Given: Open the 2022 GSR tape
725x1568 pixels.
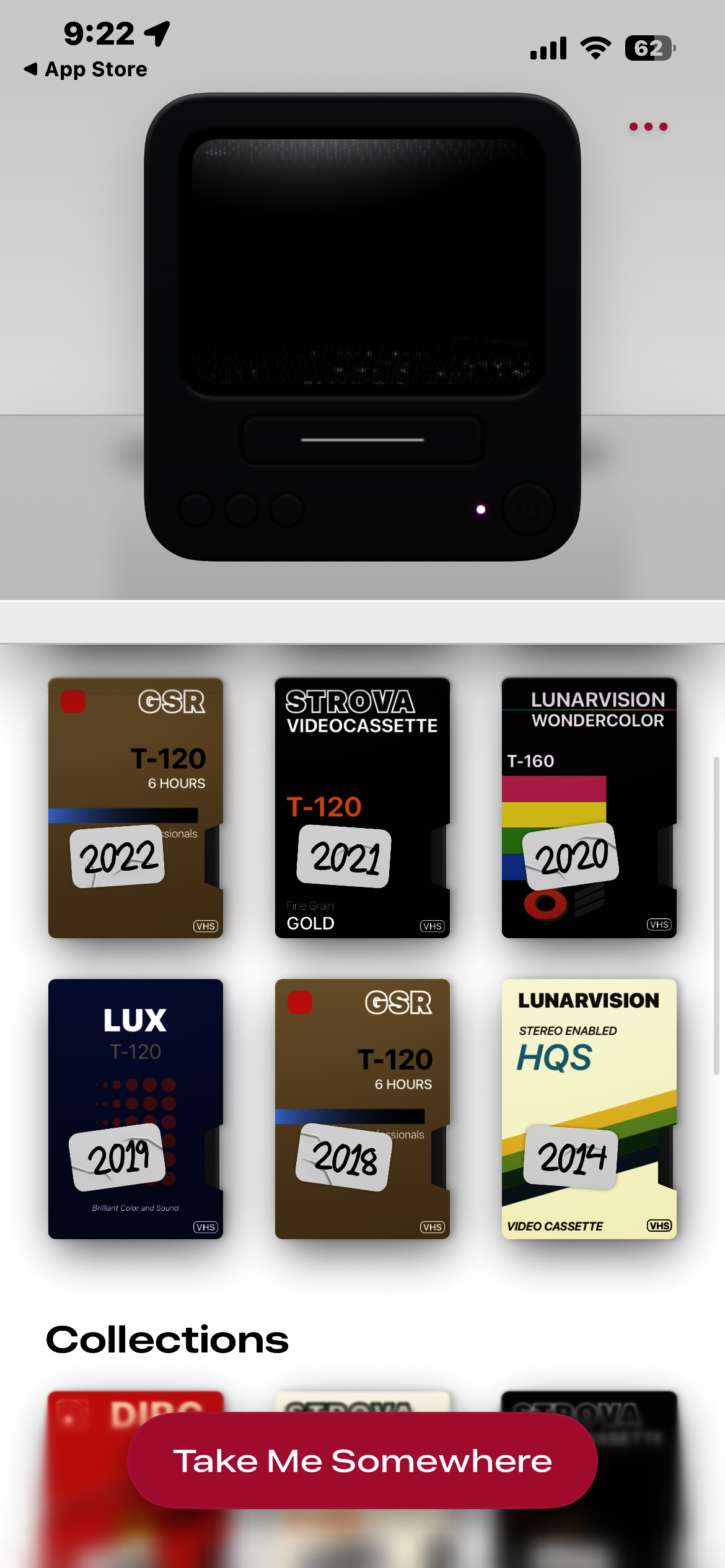Looking at the screenshot, I should tap(136, 808).
